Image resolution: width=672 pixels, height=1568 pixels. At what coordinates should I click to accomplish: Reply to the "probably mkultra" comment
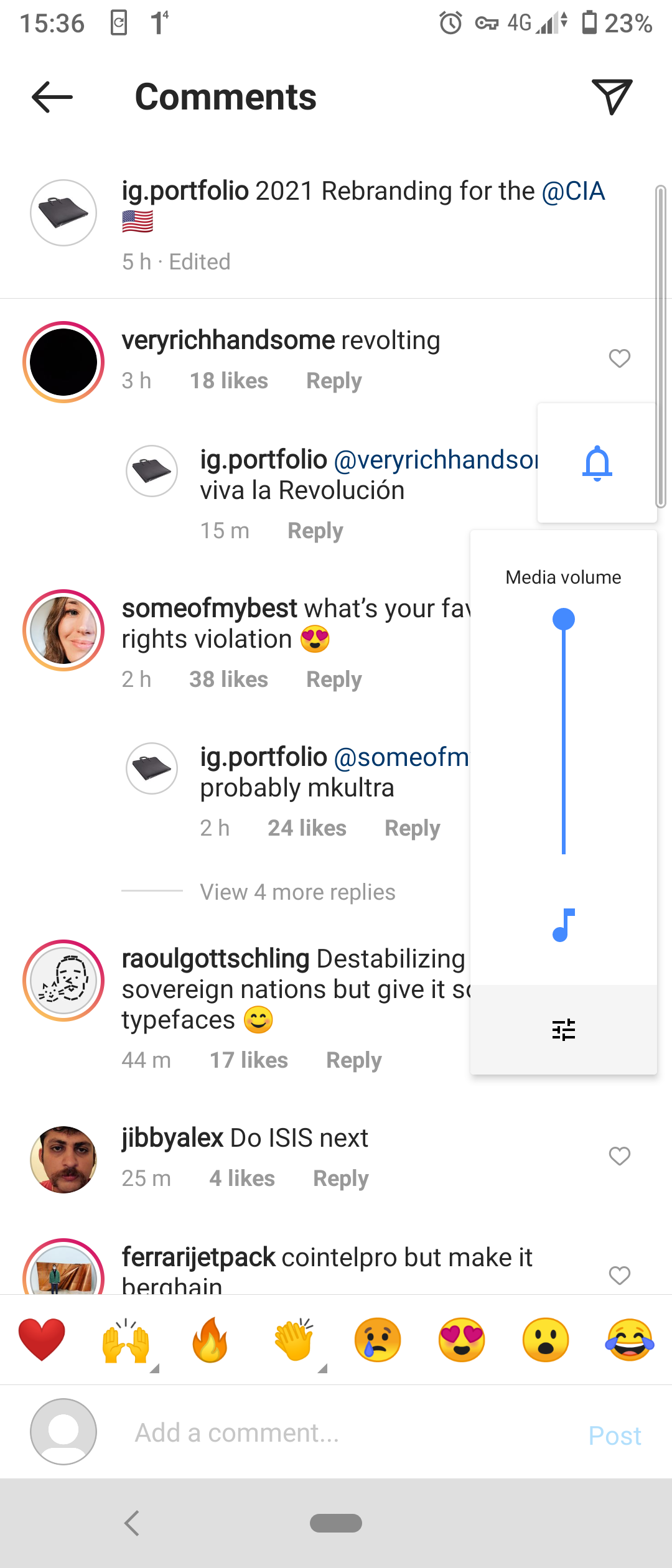412,828
